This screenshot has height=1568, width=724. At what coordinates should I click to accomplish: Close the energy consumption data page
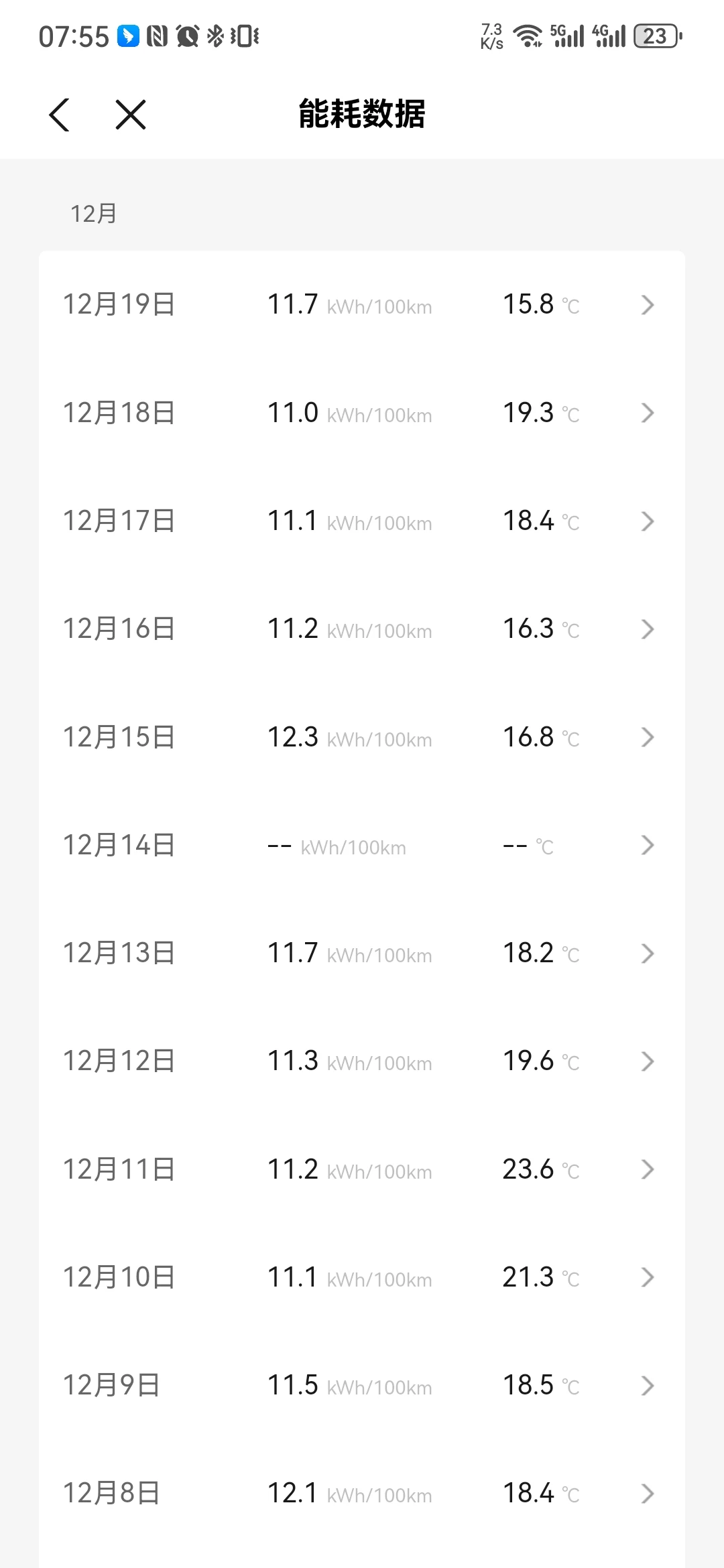pyautogui.click(x=131, y=115)
